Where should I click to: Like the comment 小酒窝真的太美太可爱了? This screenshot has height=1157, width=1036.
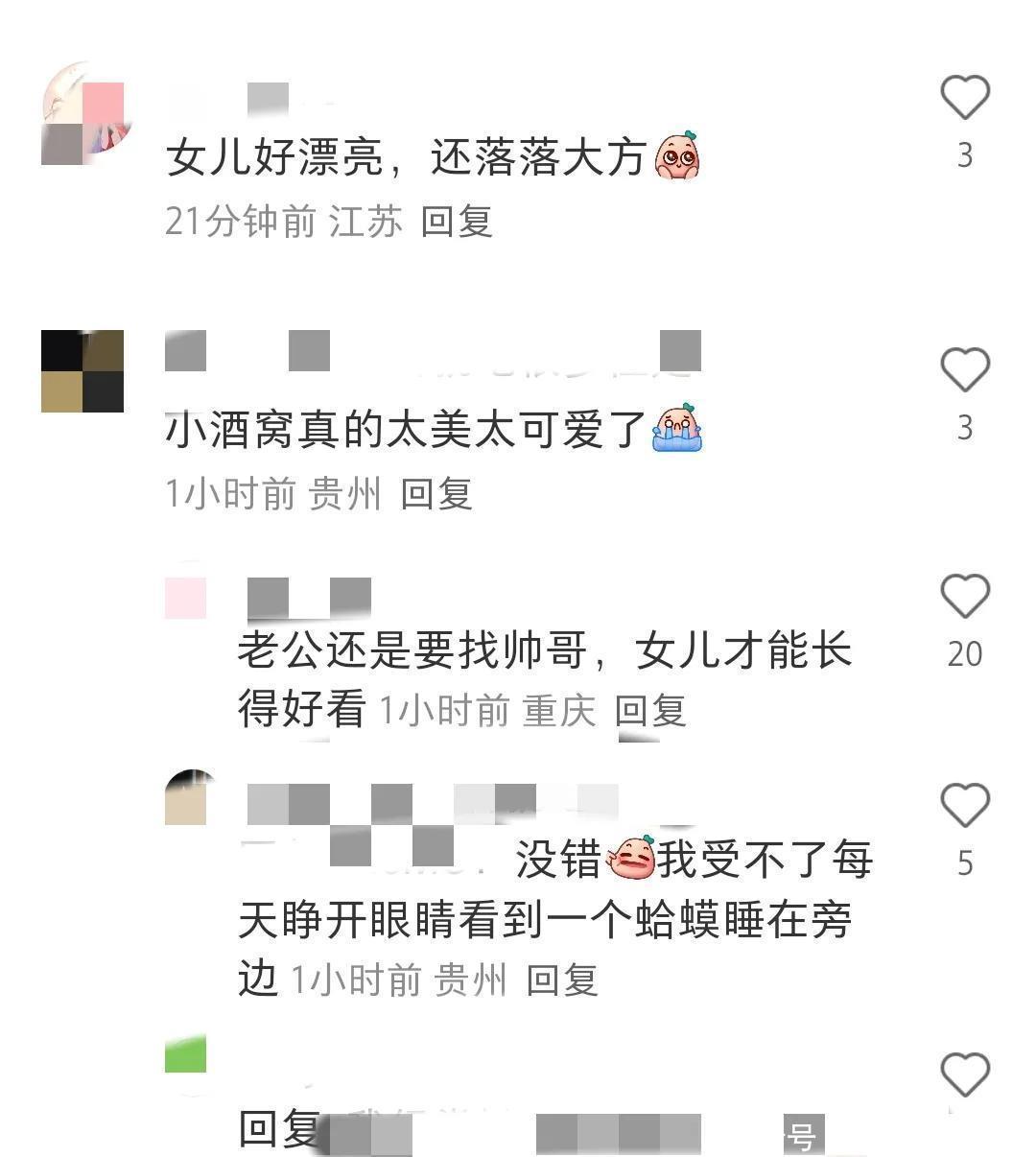964,370
